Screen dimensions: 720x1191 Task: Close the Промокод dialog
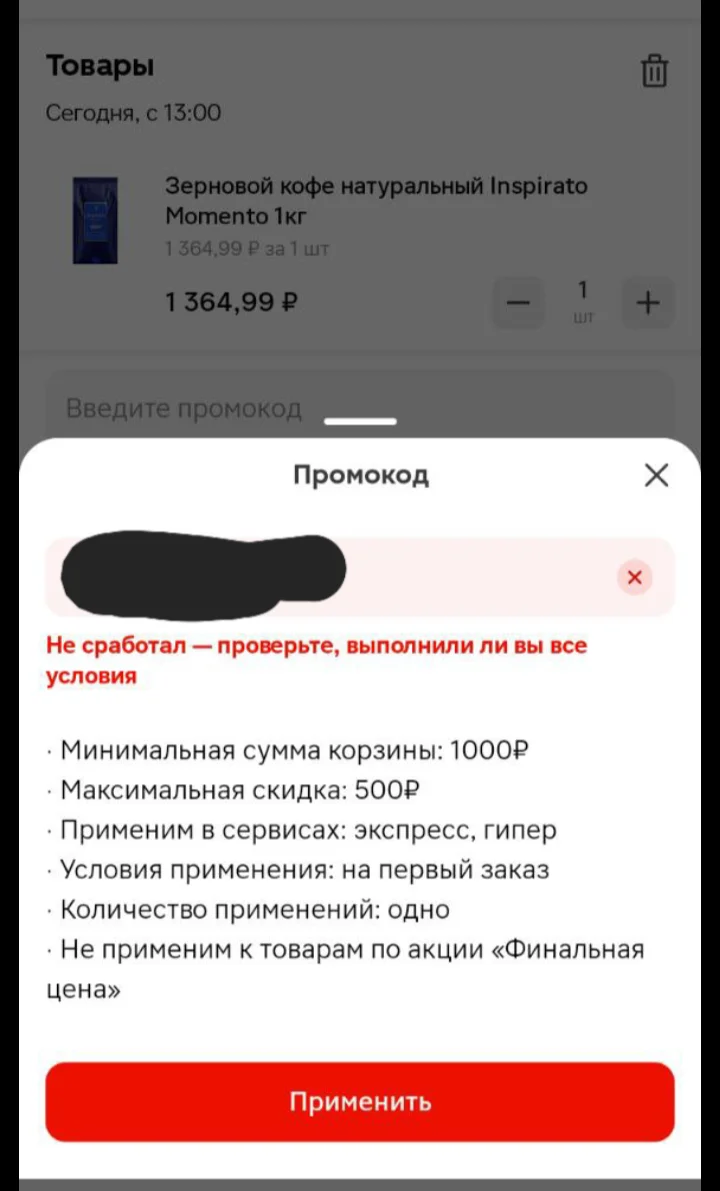656,475
